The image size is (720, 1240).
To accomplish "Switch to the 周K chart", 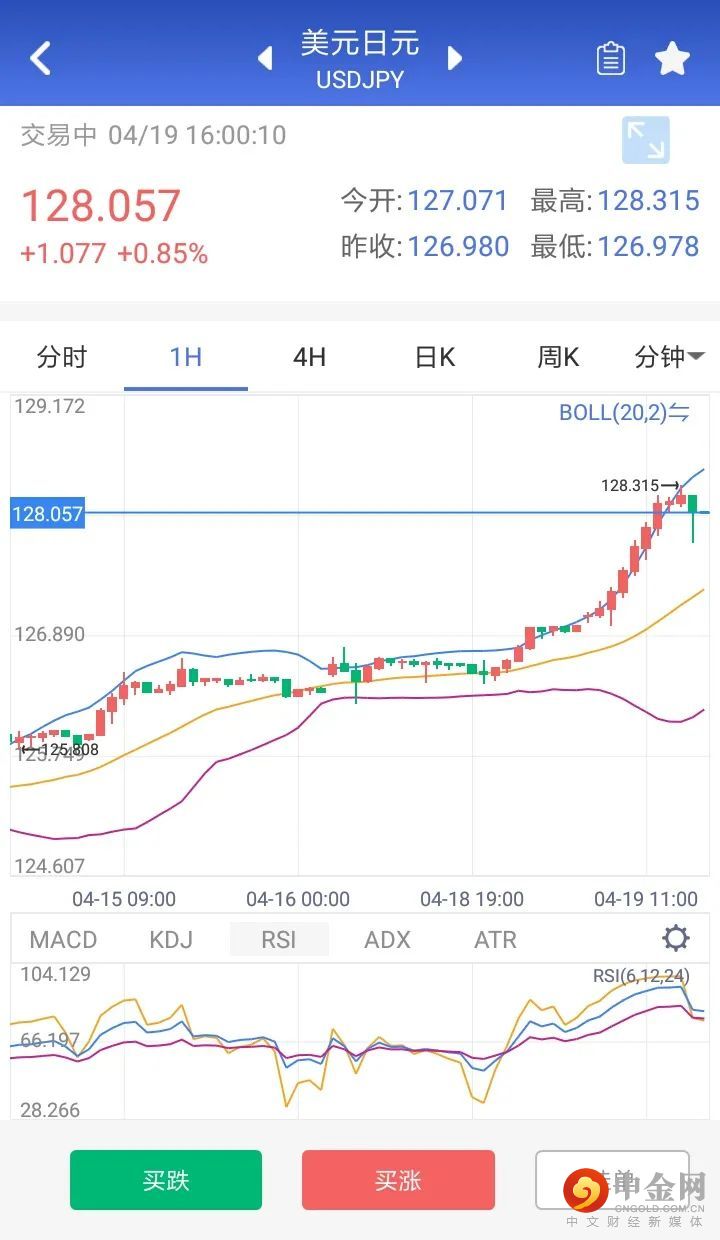I will click(558, 357).
